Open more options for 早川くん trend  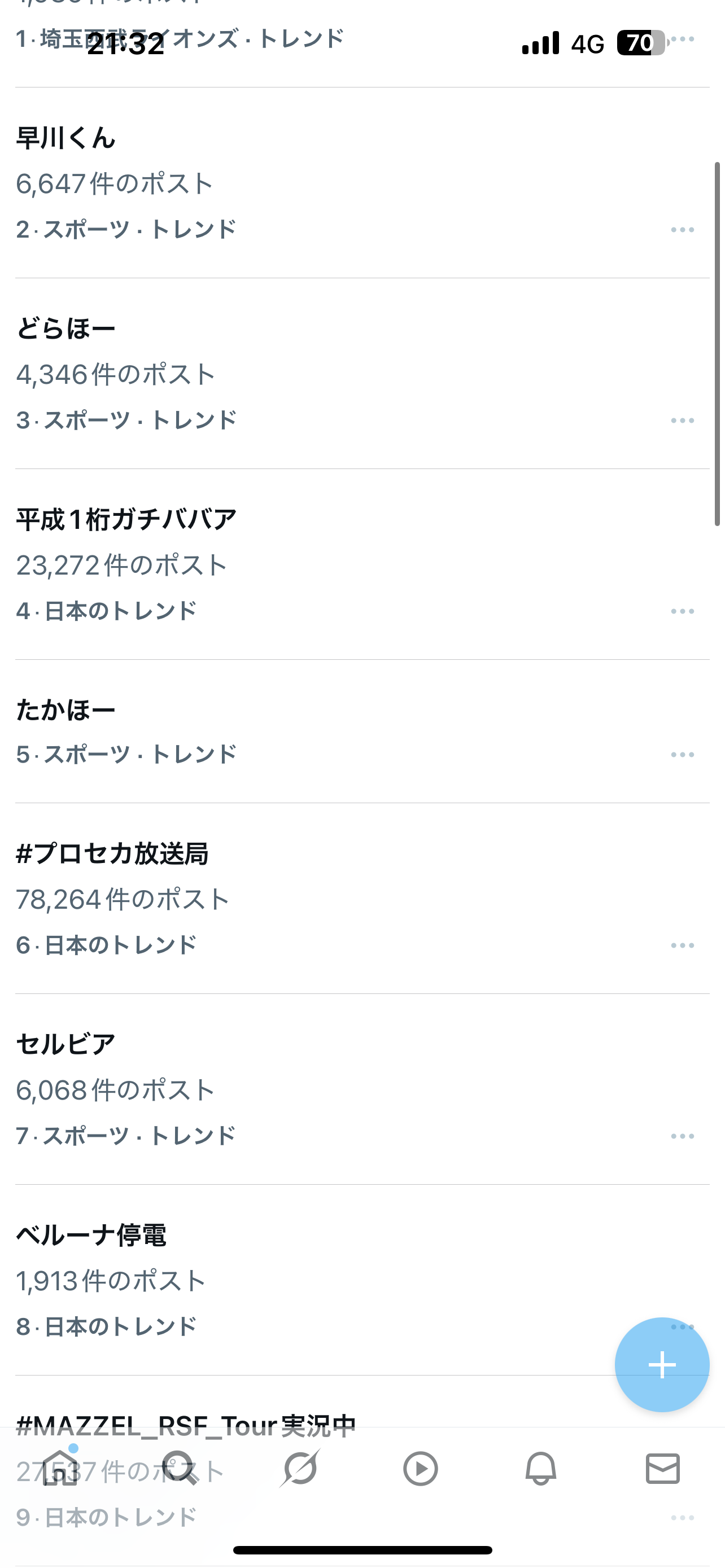(x=683, y=230)
